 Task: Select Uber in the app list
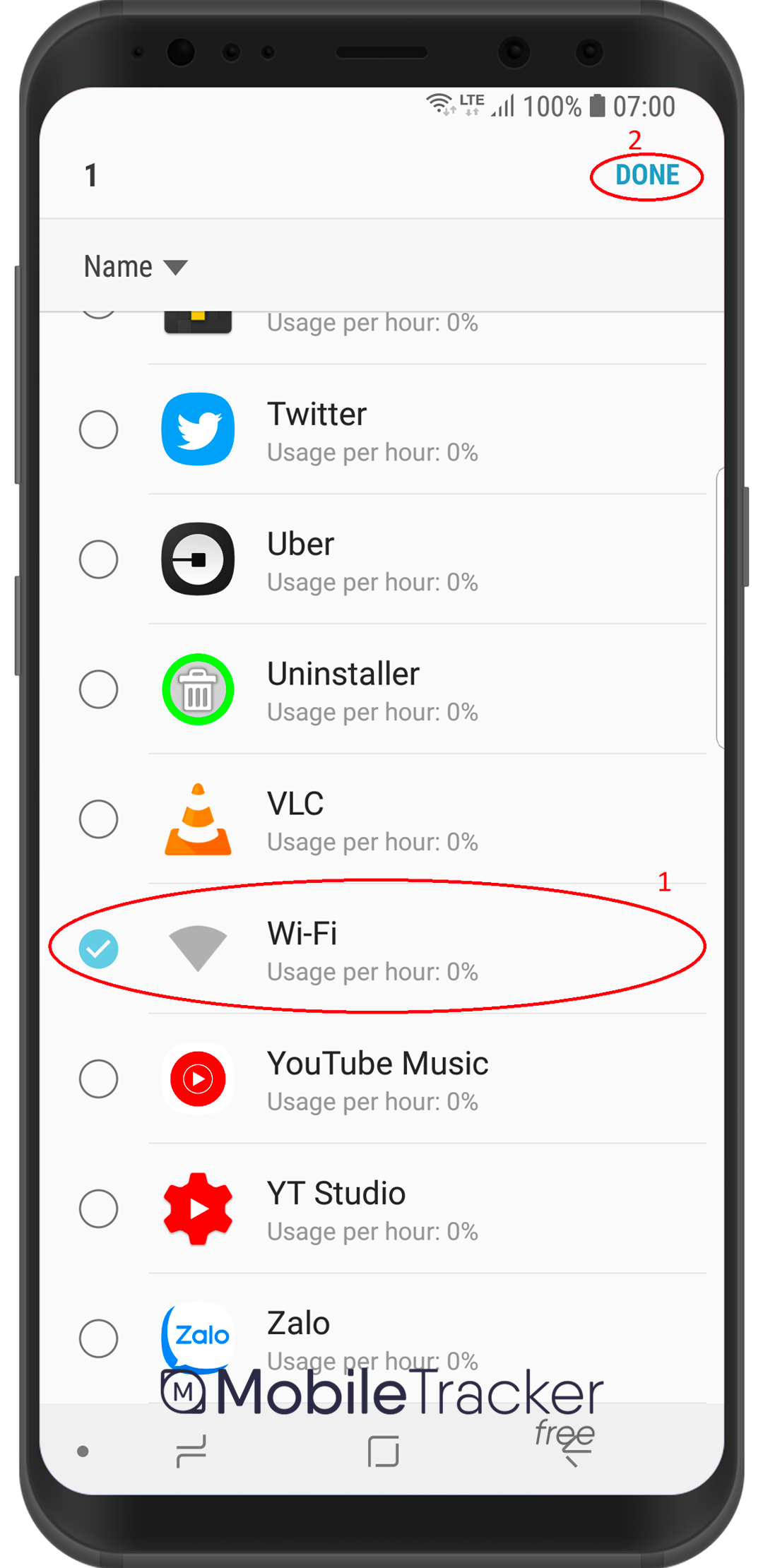[98, 559]
